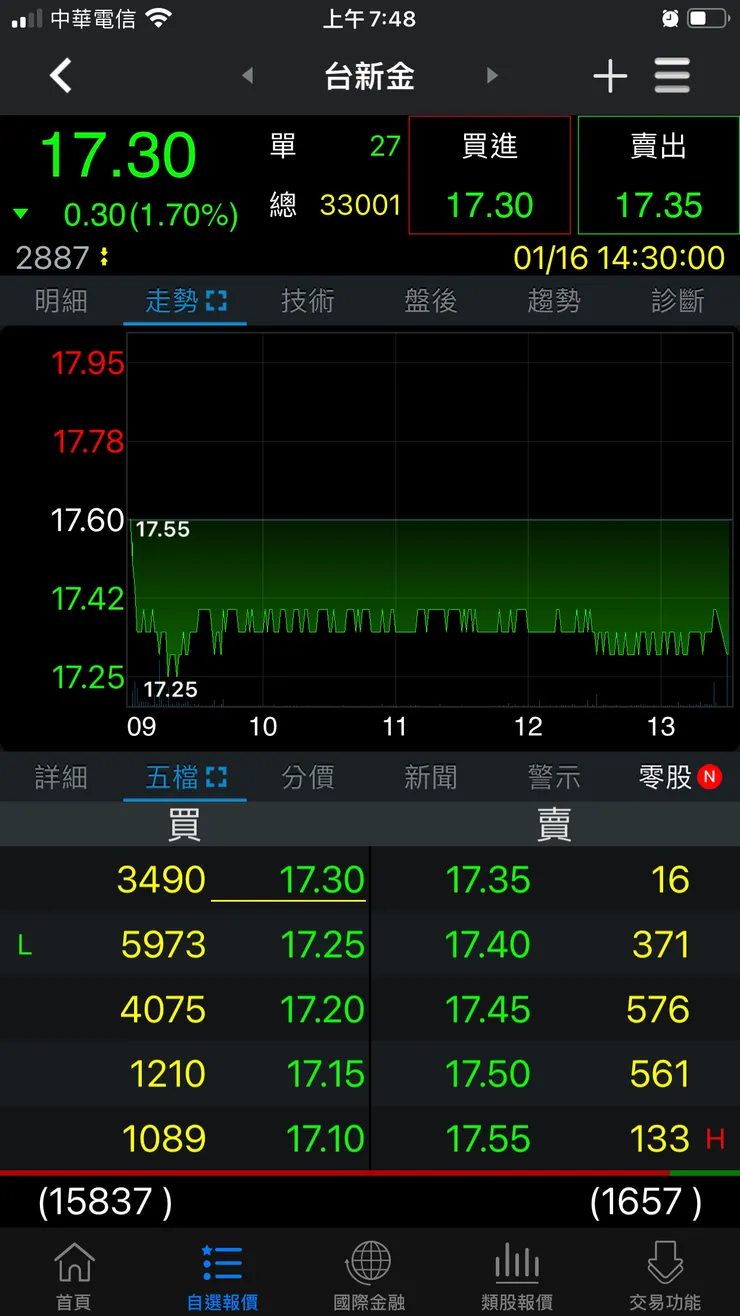Open the 新聞 tab

click(431, 777)
